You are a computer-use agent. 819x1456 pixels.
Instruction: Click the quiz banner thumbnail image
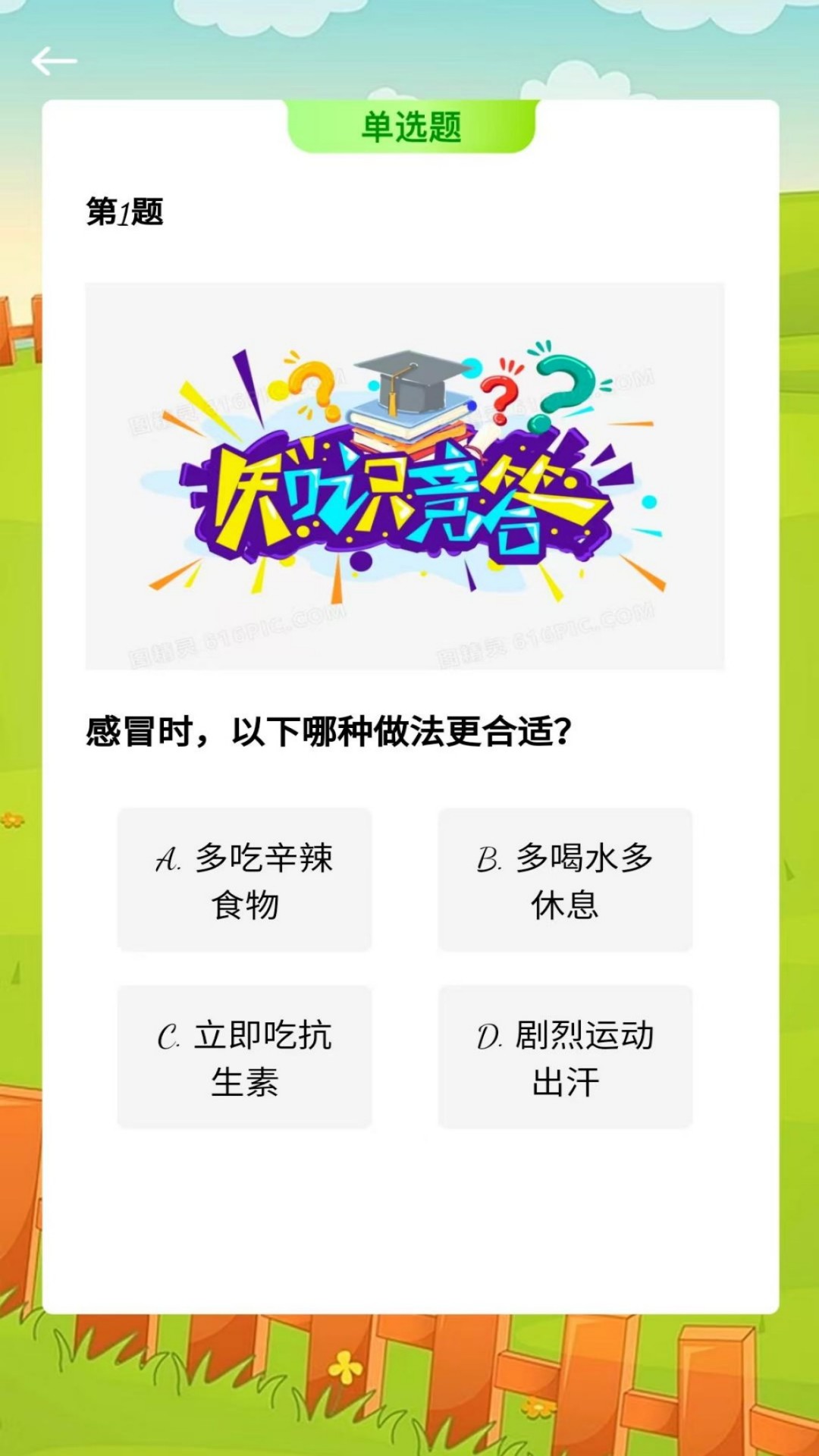[406, 478]
